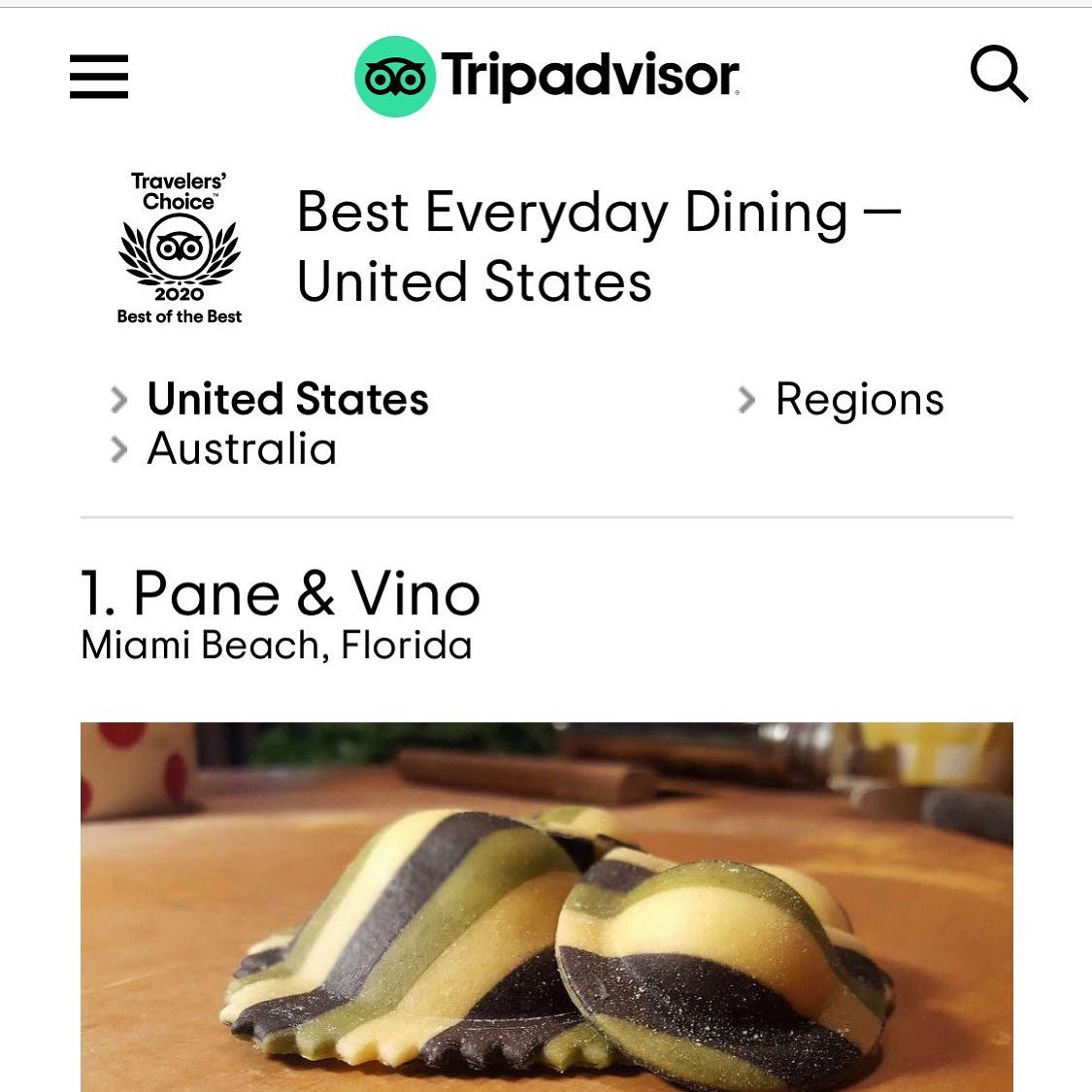Tap the search magnifier icon

pyautogui.click(x=999, y=75)
